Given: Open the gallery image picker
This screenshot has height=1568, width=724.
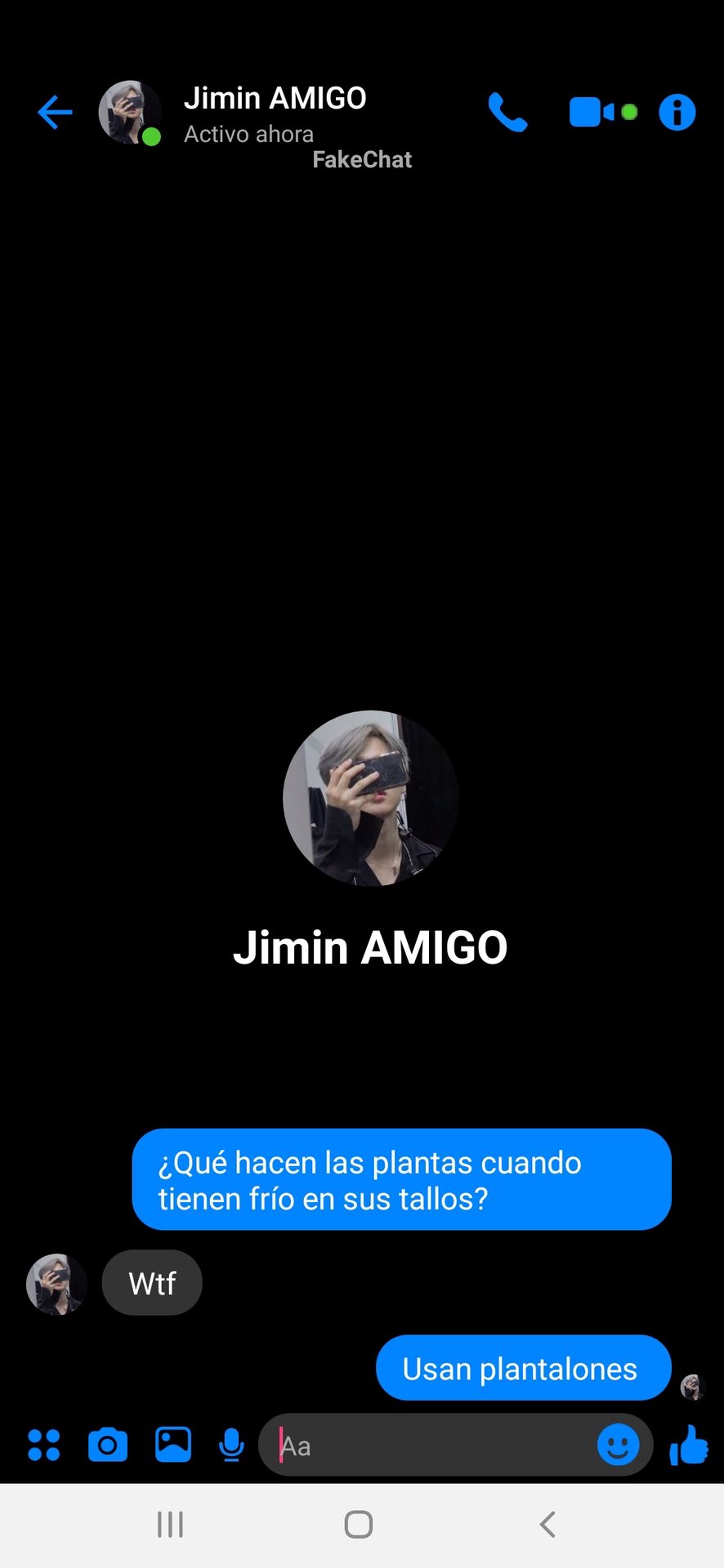Looking at the screenshot, I should coord(173,1445).
